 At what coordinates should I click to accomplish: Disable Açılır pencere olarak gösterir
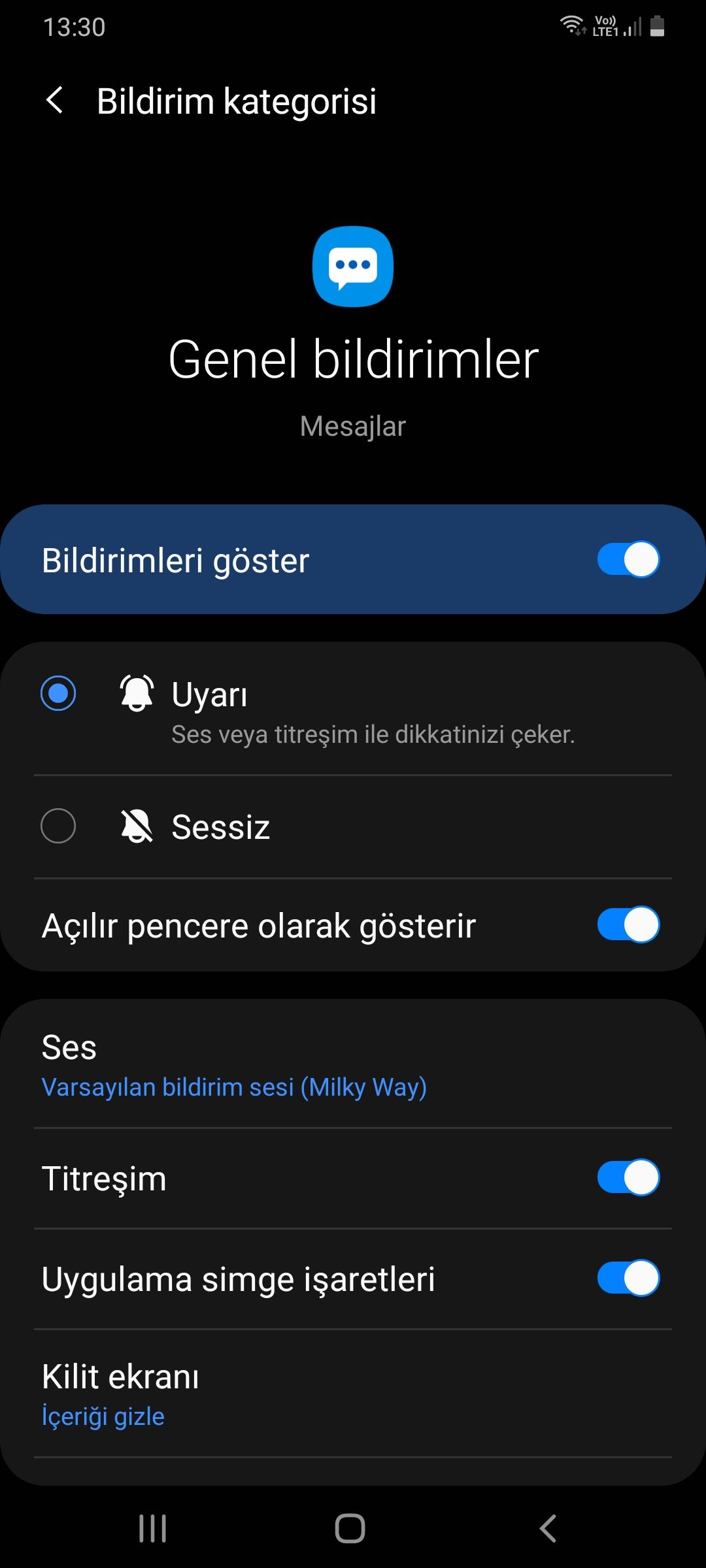pos(628,925)
